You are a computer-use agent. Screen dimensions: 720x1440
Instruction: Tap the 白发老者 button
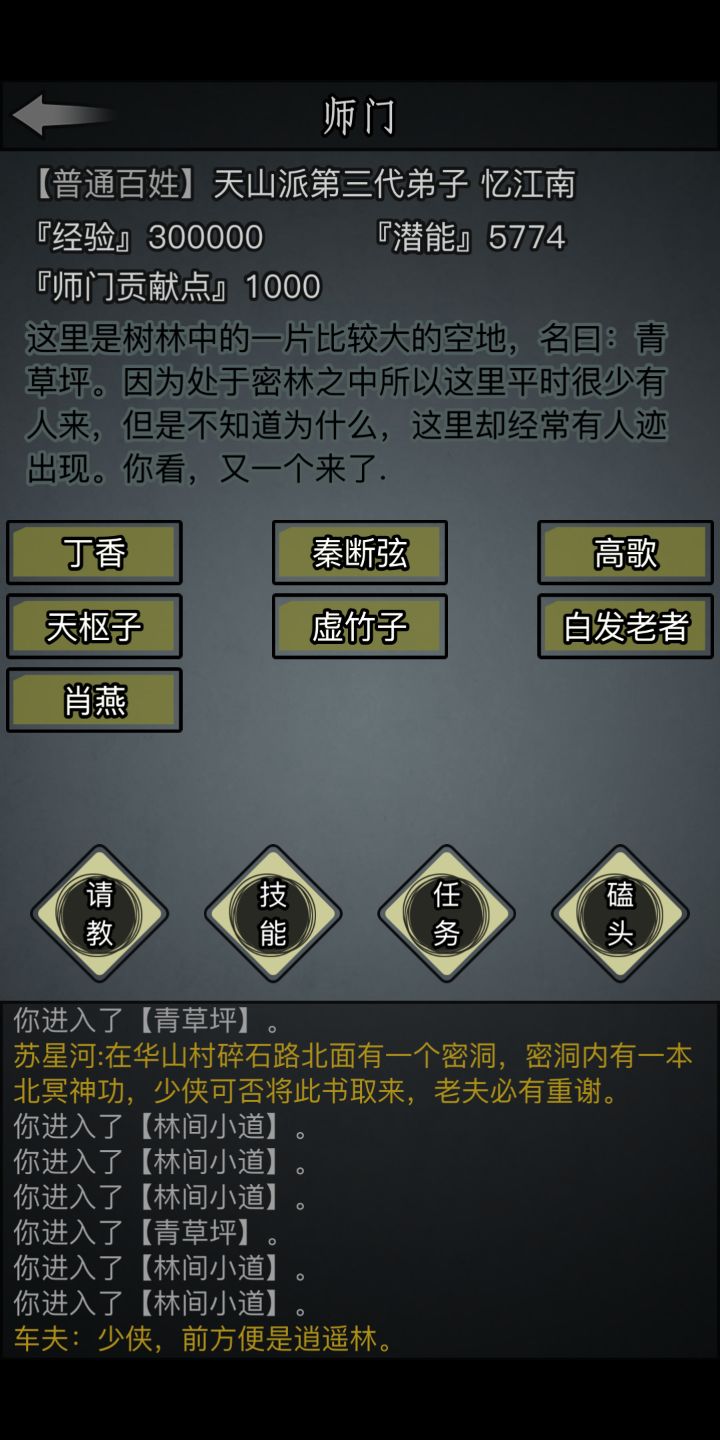point(626,627)
